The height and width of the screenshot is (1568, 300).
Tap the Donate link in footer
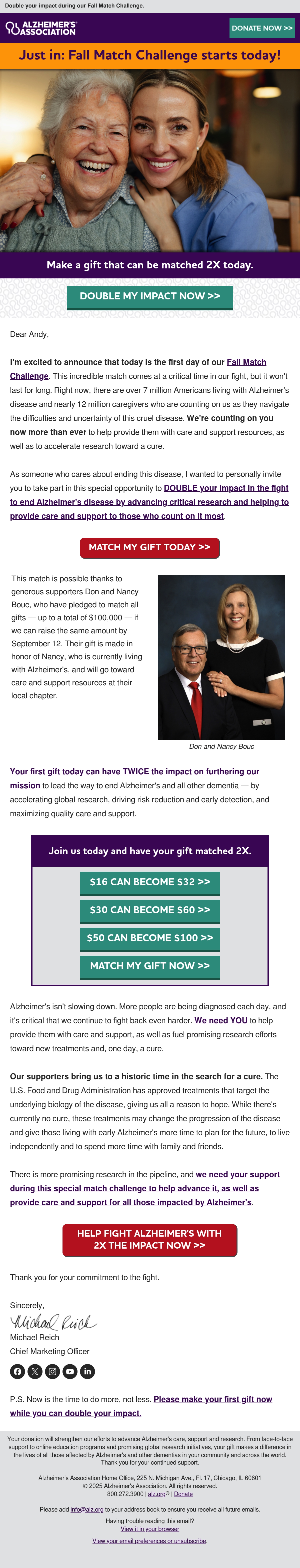point(183,1494)
